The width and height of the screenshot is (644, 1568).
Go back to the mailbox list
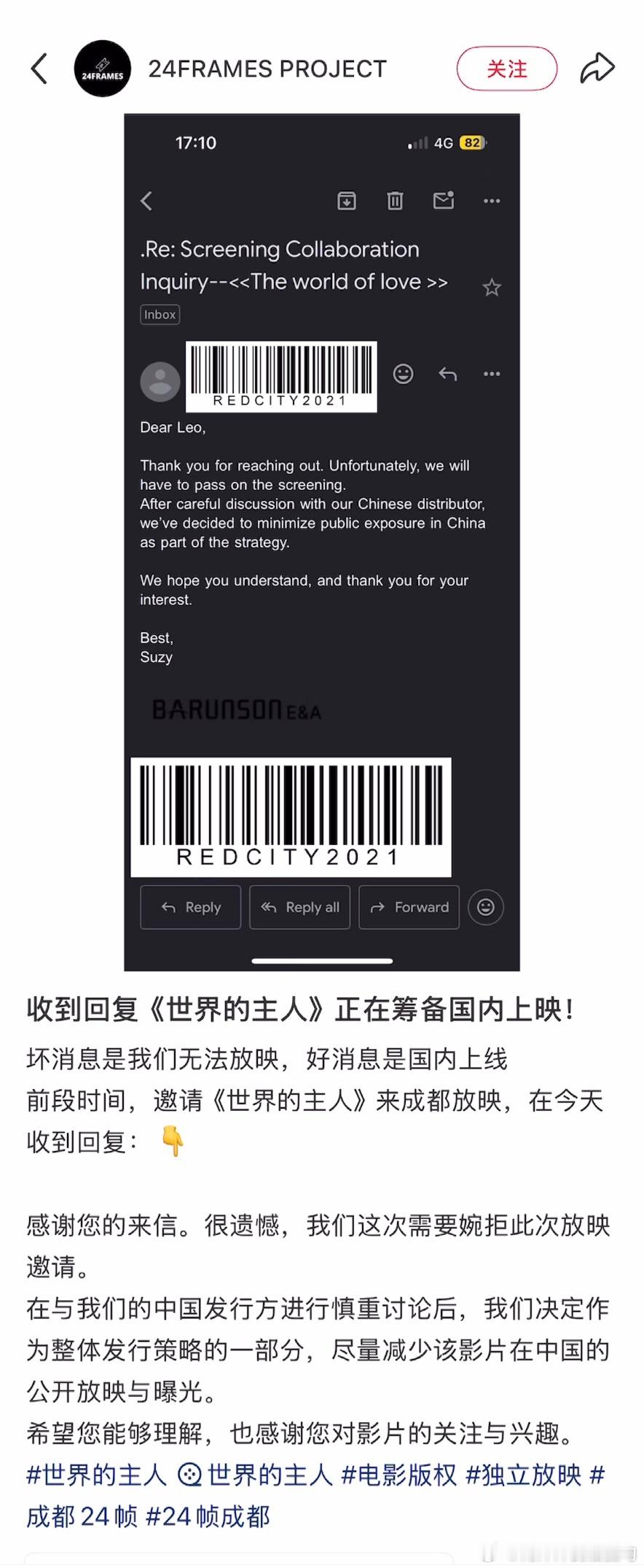pyautogui.click(x=146, y=201)
